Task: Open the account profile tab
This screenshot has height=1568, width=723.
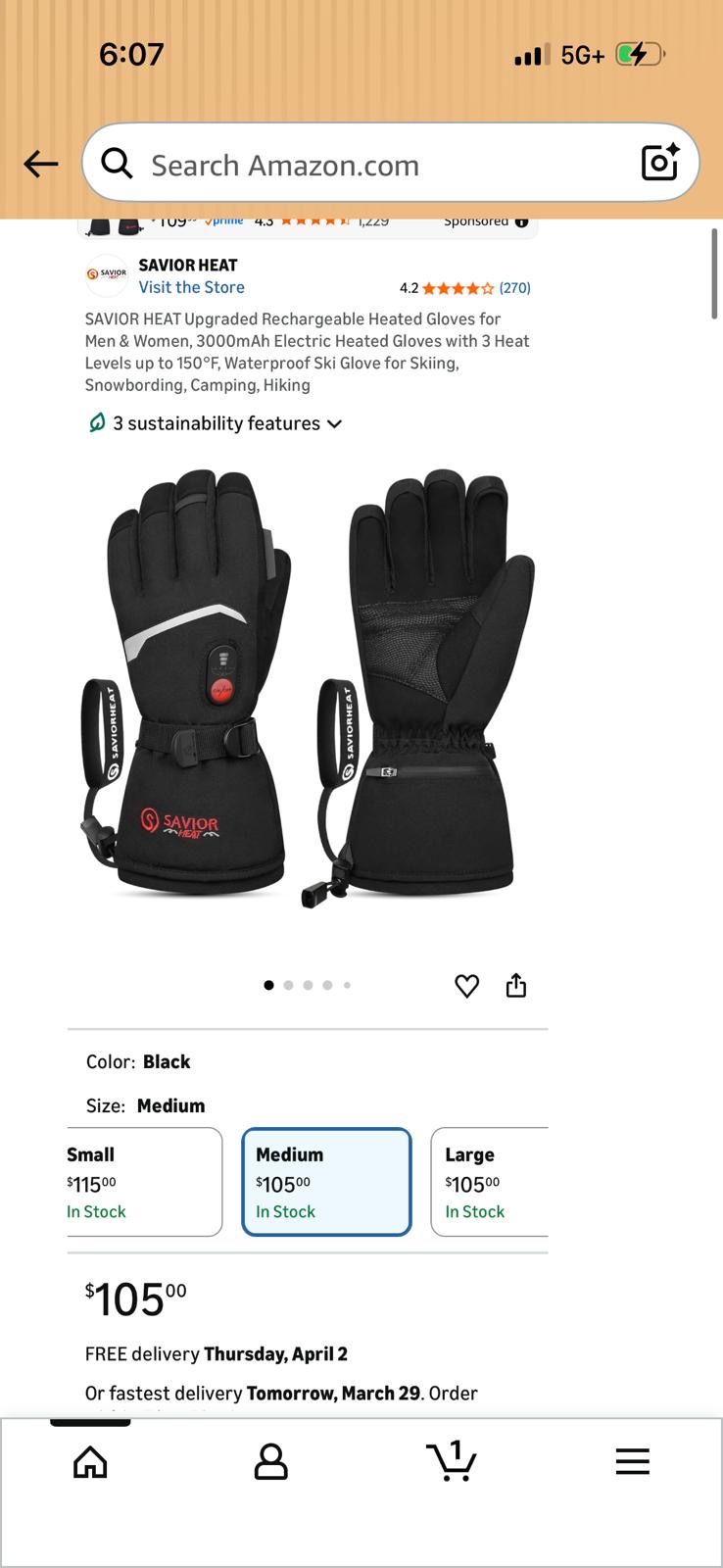Action: point(270,1462)
